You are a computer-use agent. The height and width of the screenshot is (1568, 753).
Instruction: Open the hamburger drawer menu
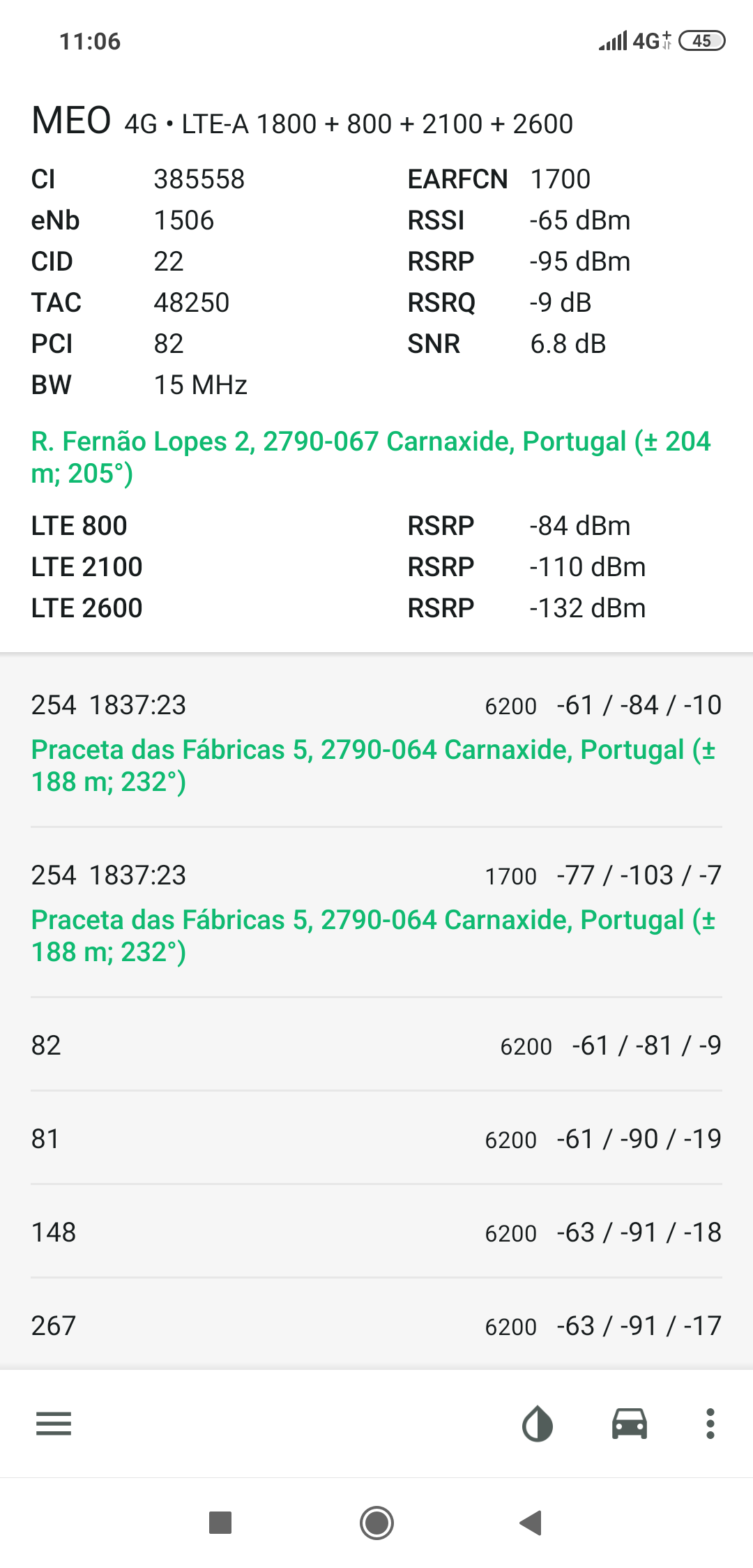54,1424
